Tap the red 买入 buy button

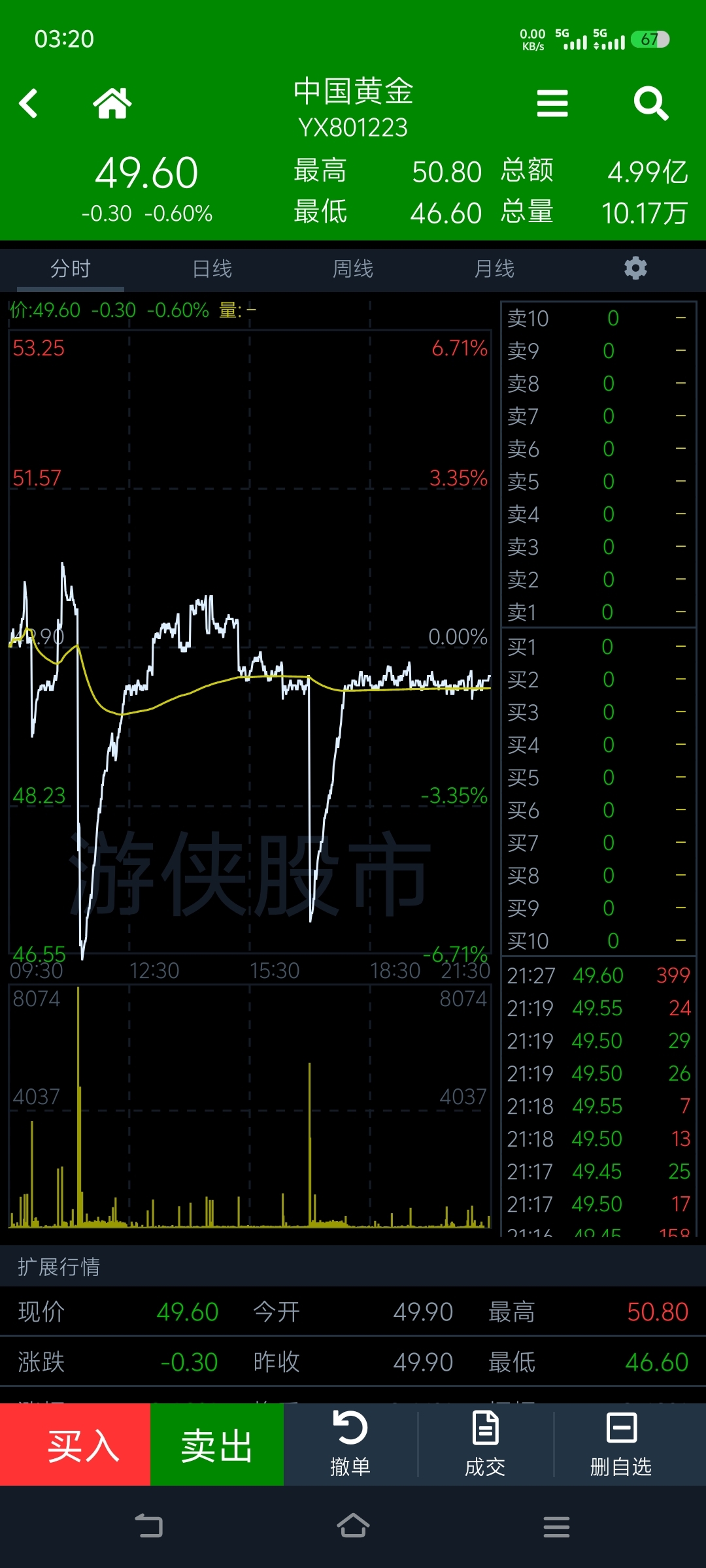click(x=75, y=1445)
